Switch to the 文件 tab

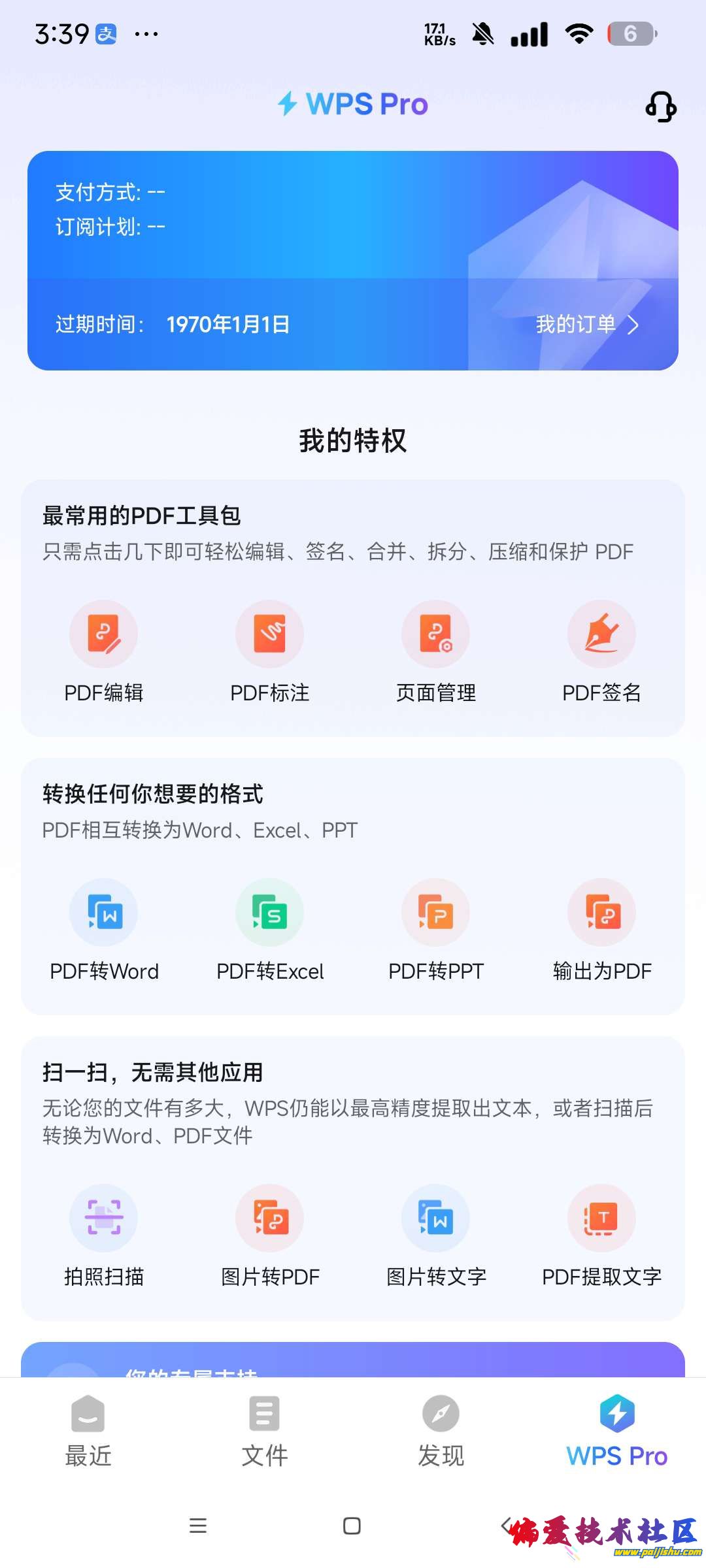point(265,1431)
